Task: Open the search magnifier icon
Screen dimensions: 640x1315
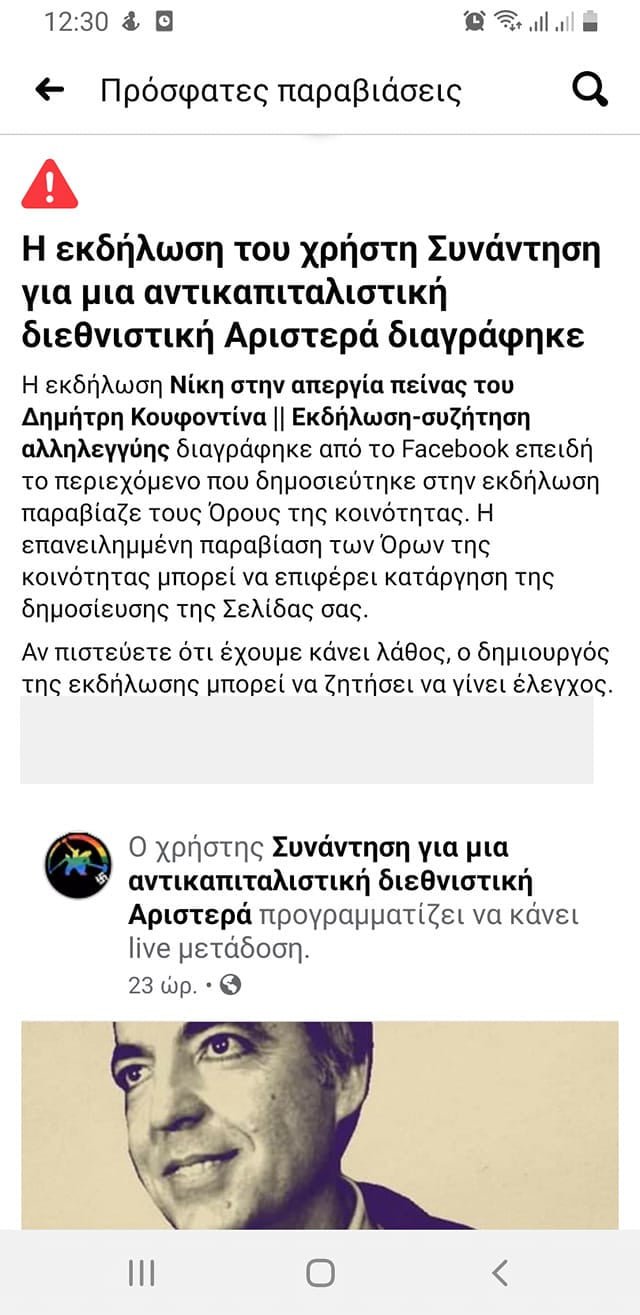Action: [x=590, y=90]
